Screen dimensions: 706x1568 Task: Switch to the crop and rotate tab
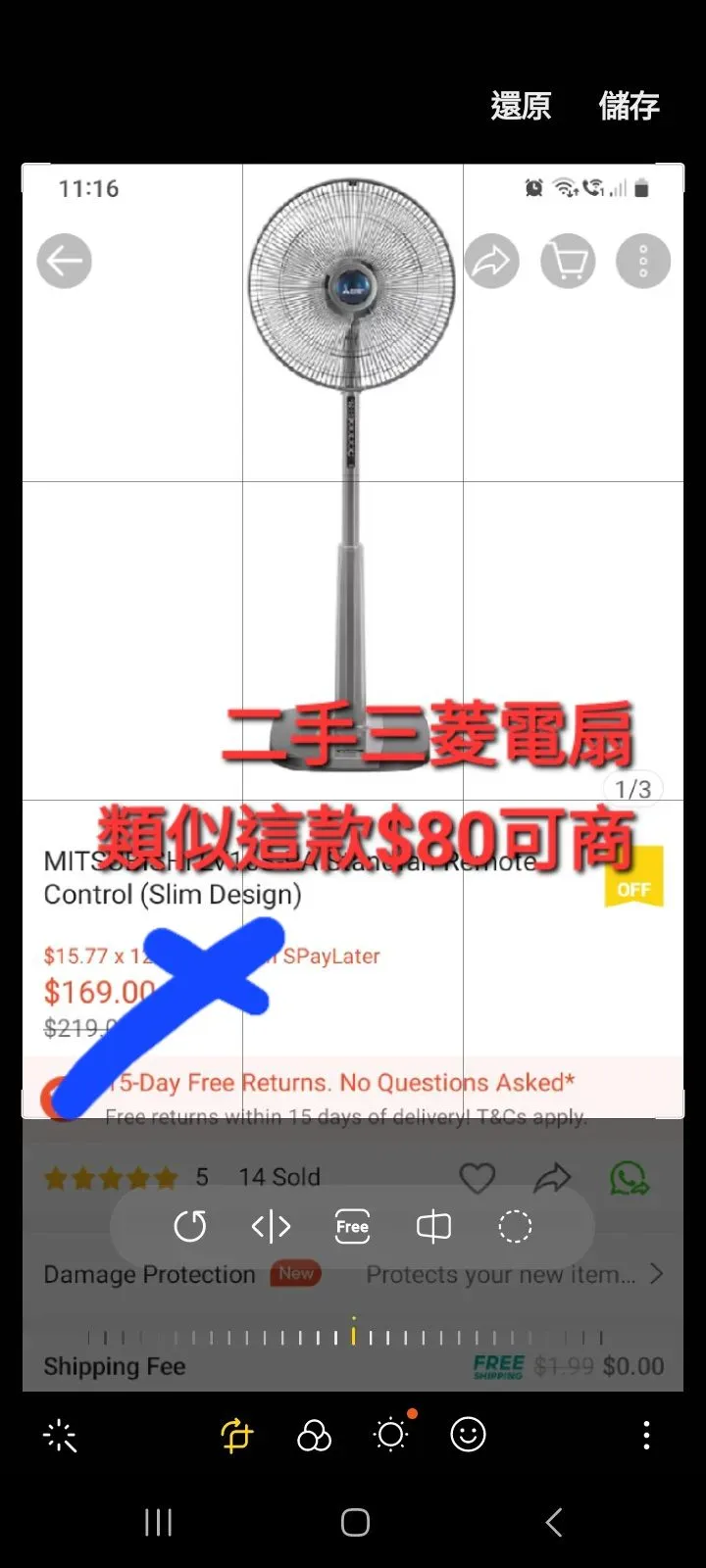[x=237, y=1437]
